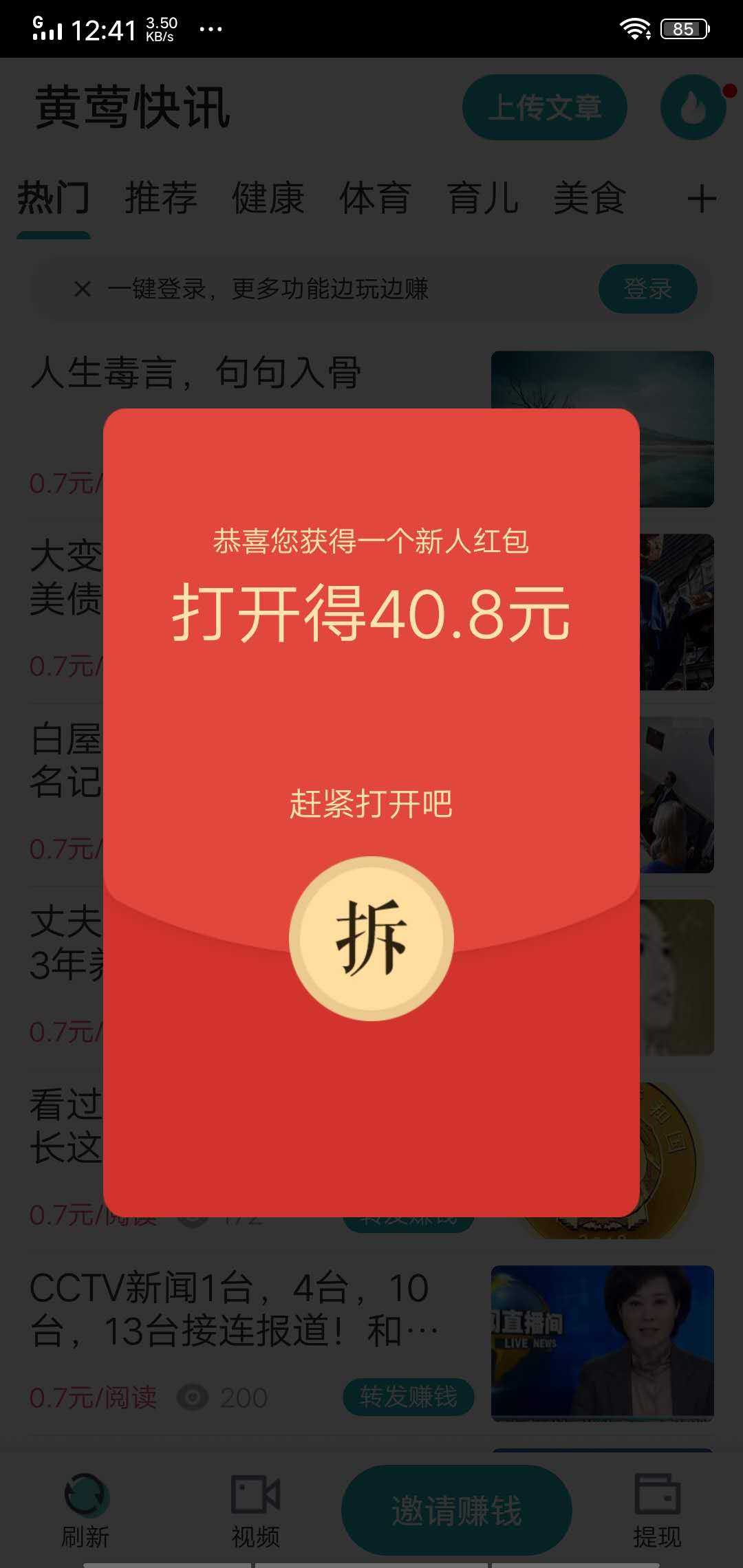
Task: Tap the 邀请赚钱 invite button
Action: tap(456, 1510)
